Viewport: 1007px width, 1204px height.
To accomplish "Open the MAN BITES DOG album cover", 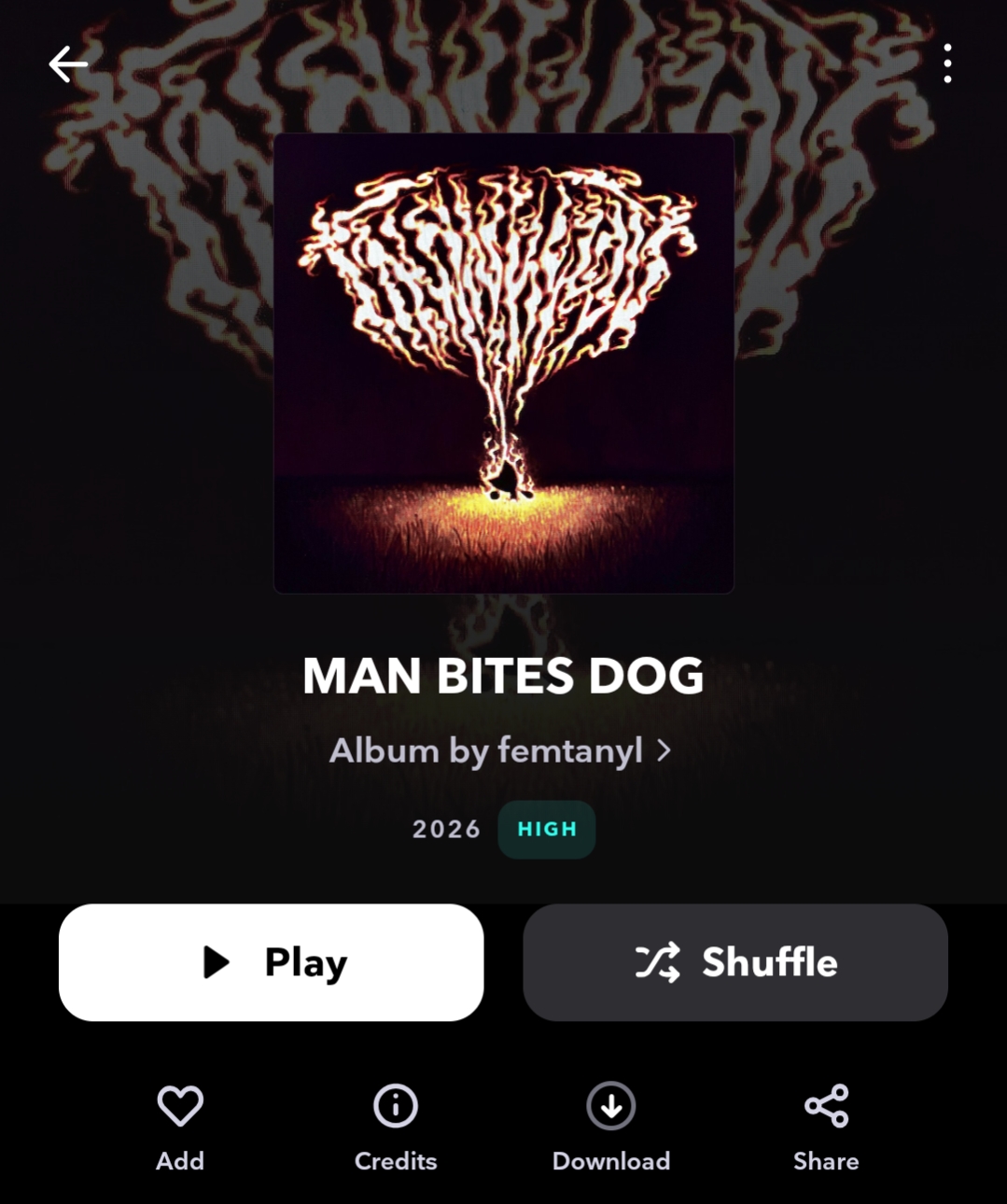I will tap(503, 363).
